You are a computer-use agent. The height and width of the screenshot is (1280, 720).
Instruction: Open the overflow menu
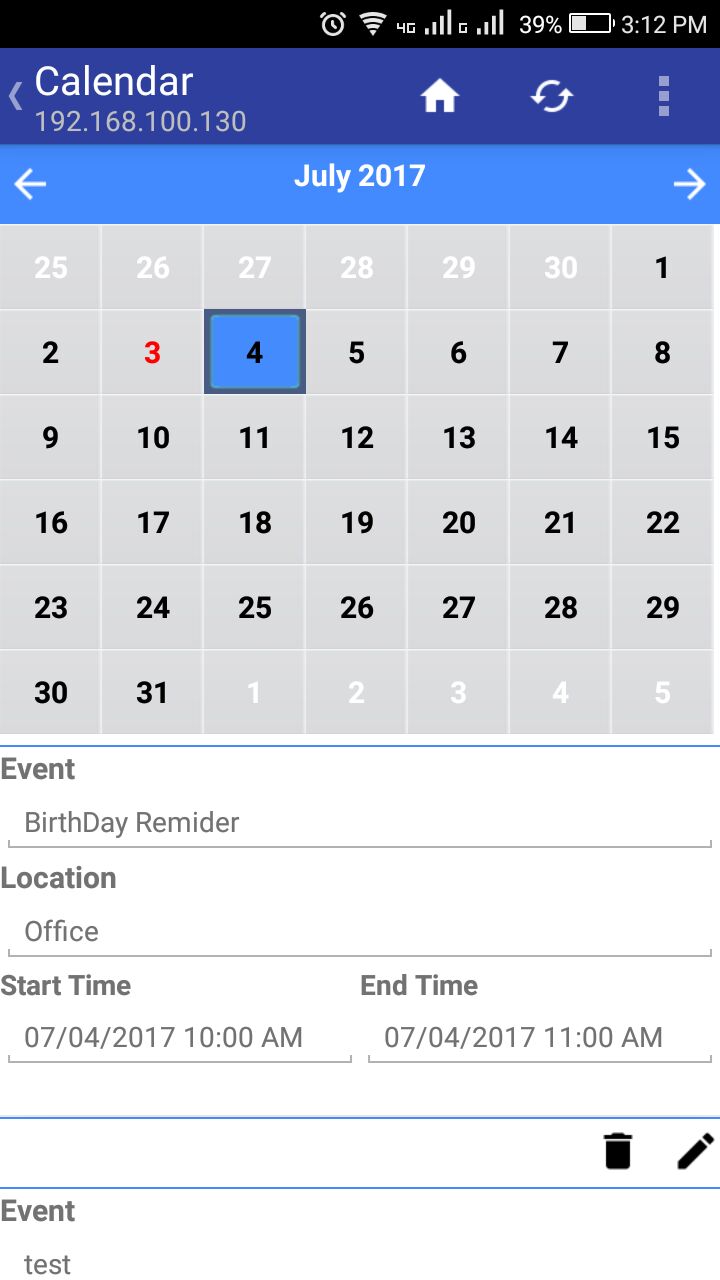click(663, 97)
